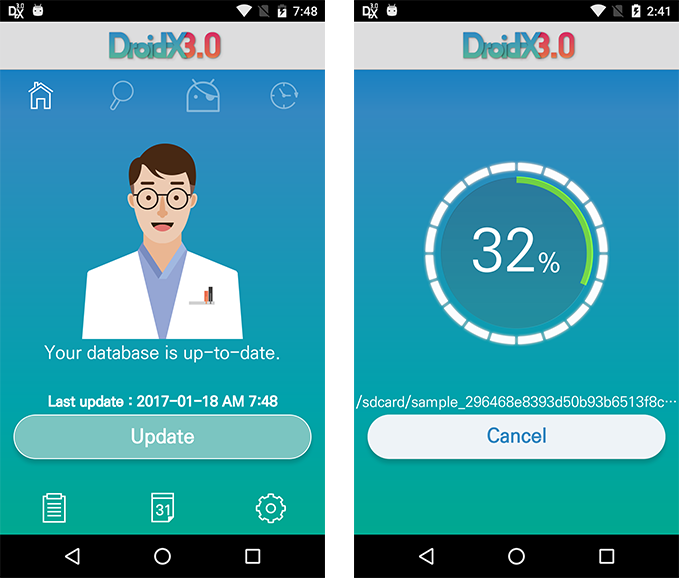679x578 pixels.
Task: Open the calendar 31 icon
Action: pyautogui.click(x=163, y=508)
